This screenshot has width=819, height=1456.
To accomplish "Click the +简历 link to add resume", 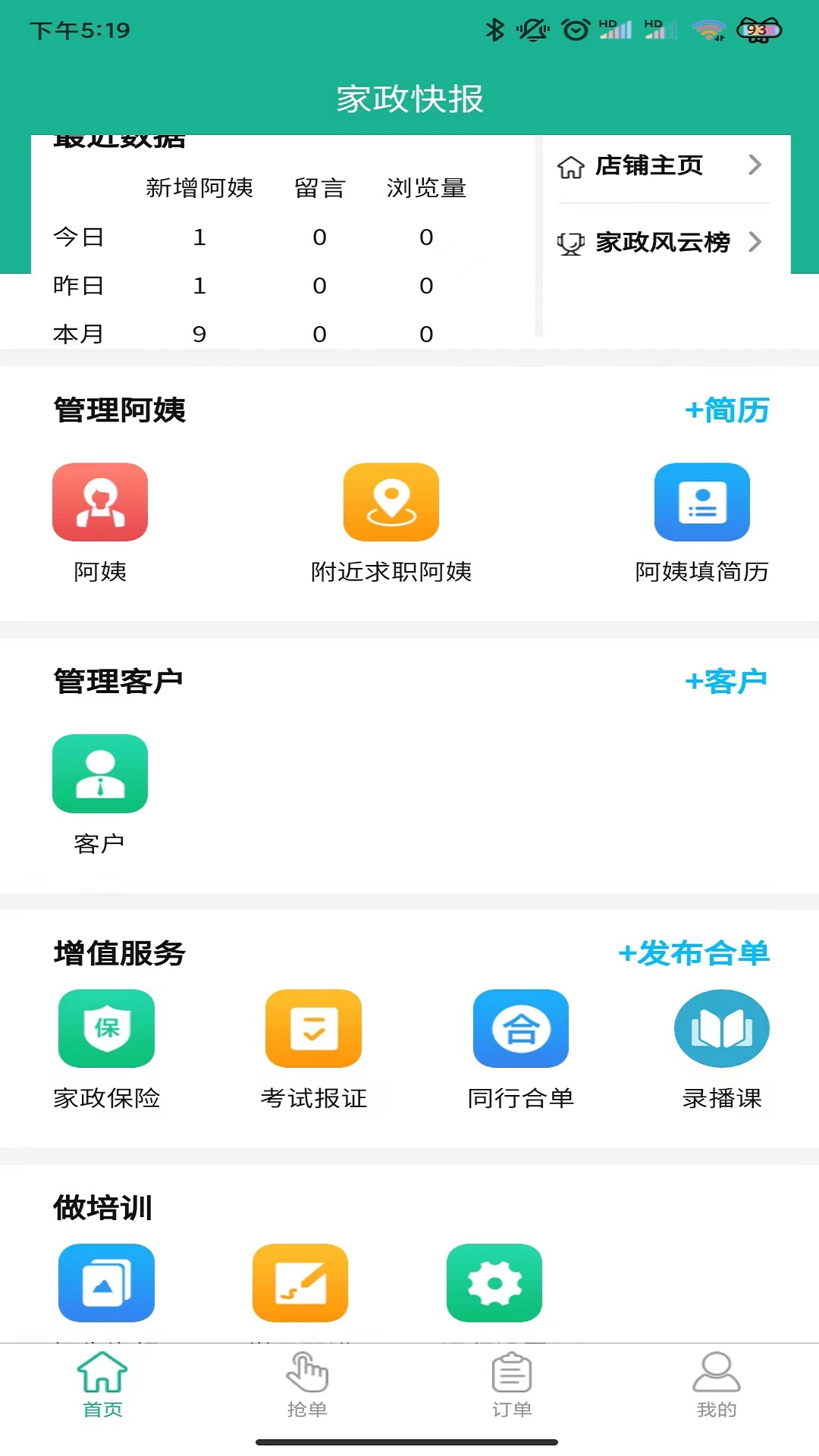I will [x=727, y=412].
